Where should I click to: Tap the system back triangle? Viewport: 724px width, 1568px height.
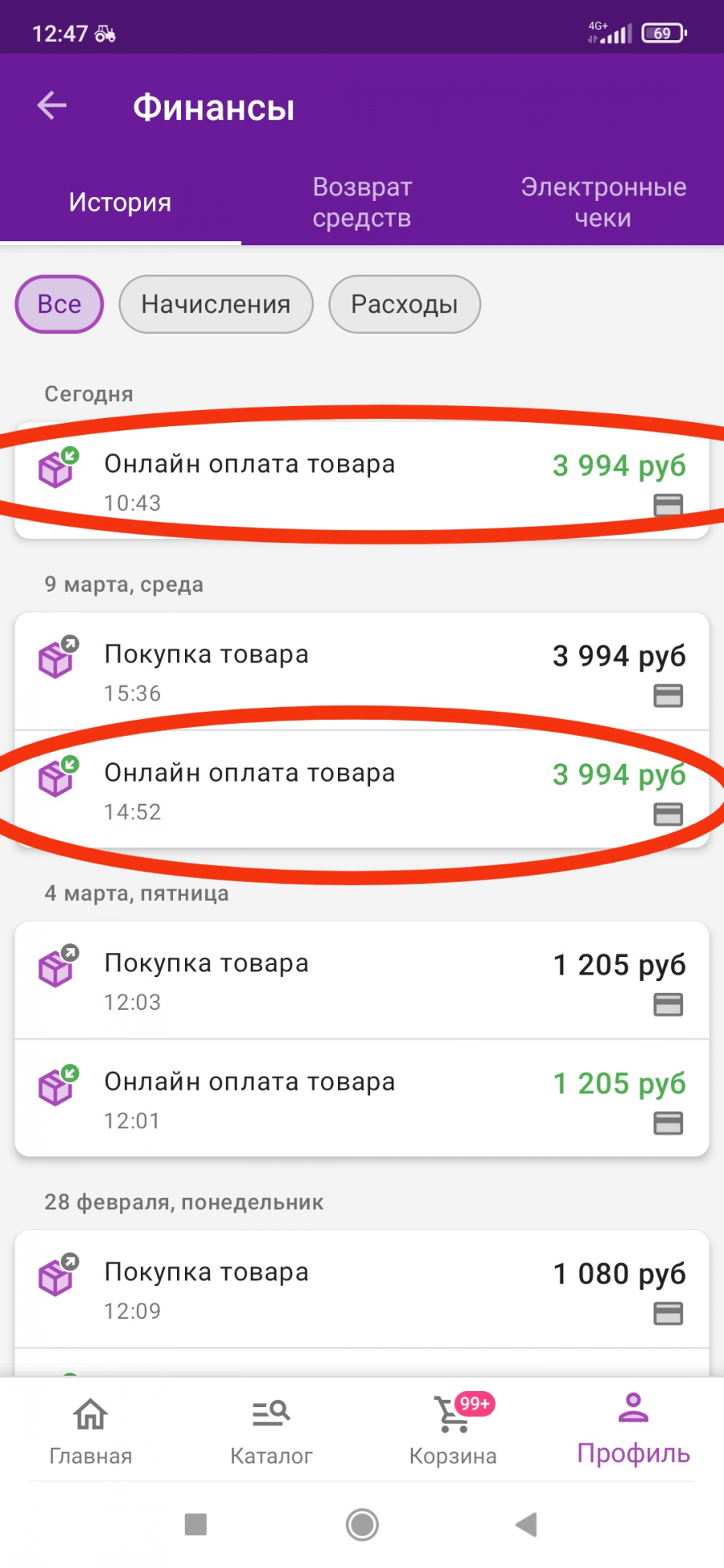(526, 1524)
